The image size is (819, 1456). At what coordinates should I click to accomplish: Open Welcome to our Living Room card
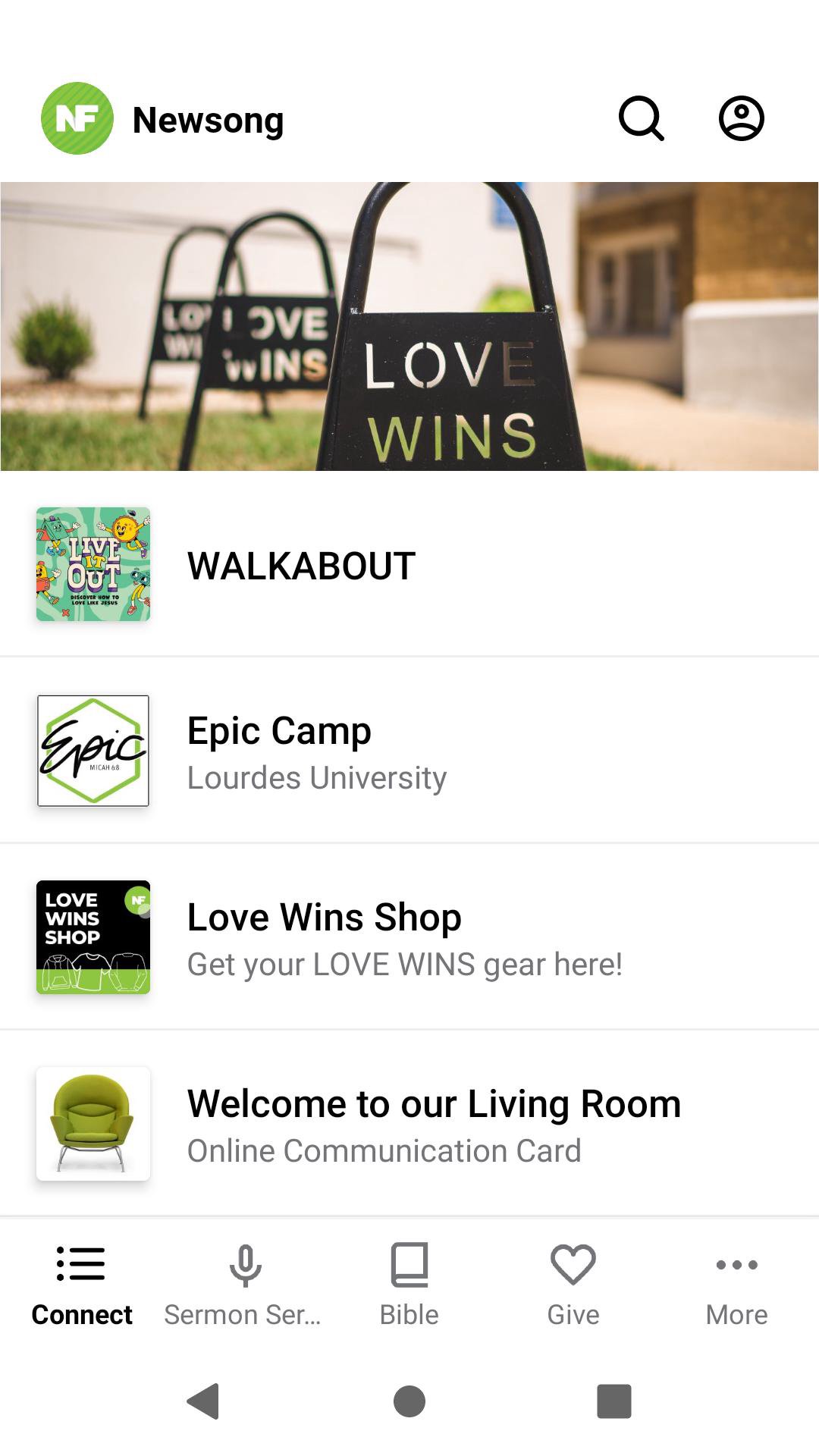point(409,1124)
